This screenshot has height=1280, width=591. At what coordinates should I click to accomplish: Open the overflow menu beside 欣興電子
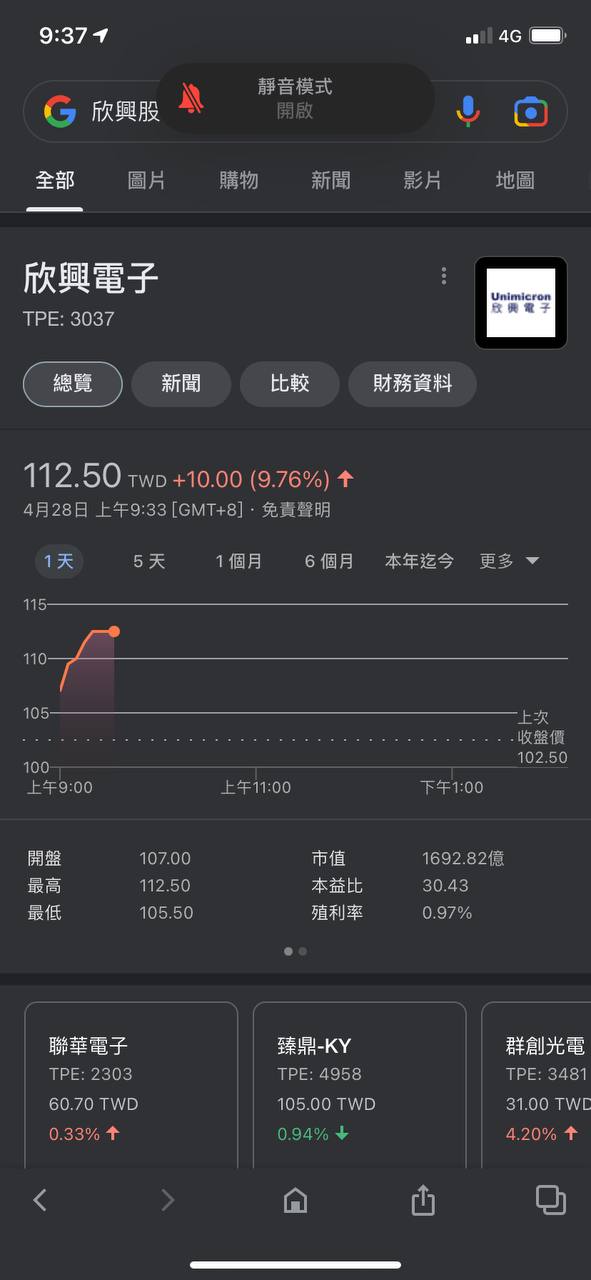pyautogui.click(x=444, y=276)
